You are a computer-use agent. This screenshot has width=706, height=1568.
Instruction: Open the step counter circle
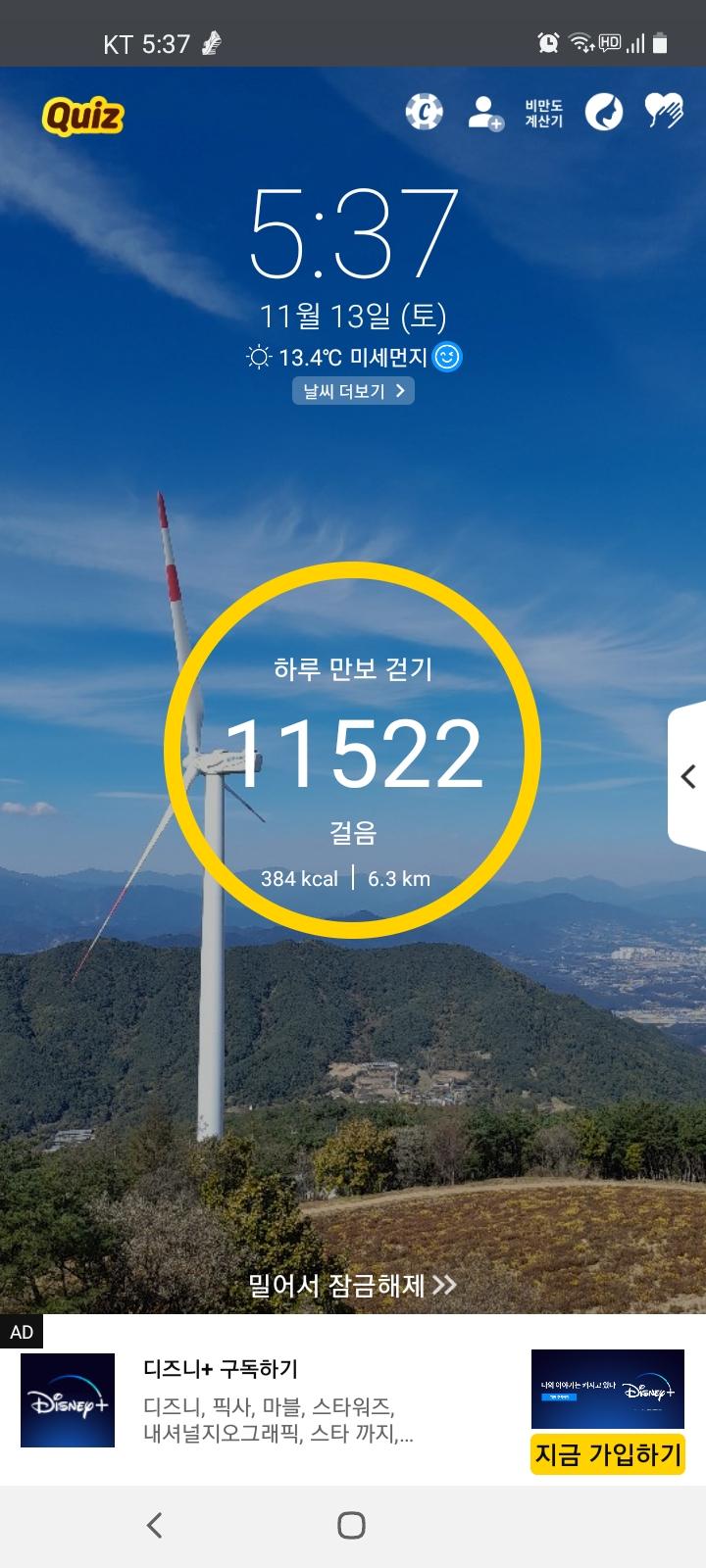tap(353, 751)
